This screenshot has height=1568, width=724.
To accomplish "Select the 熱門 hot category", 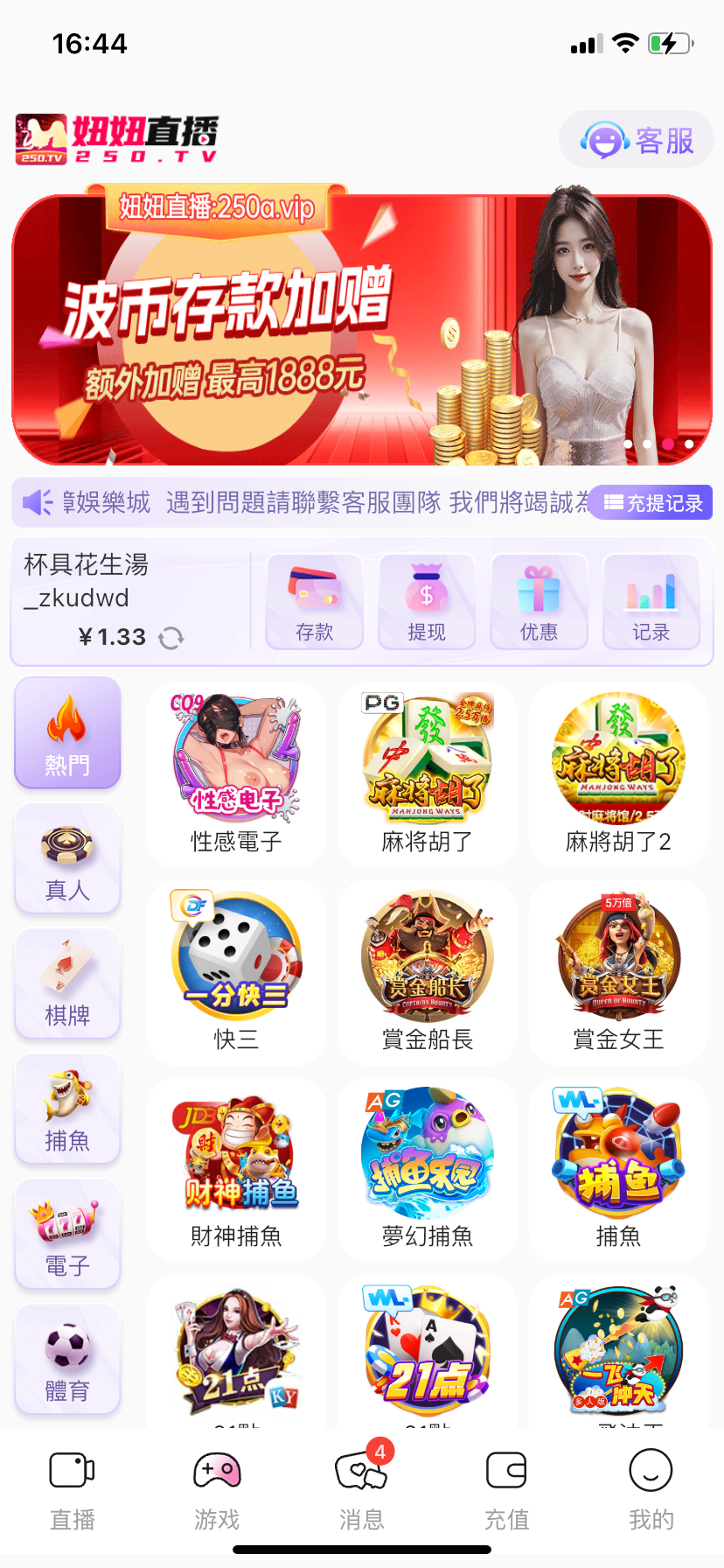I will 67,732.
